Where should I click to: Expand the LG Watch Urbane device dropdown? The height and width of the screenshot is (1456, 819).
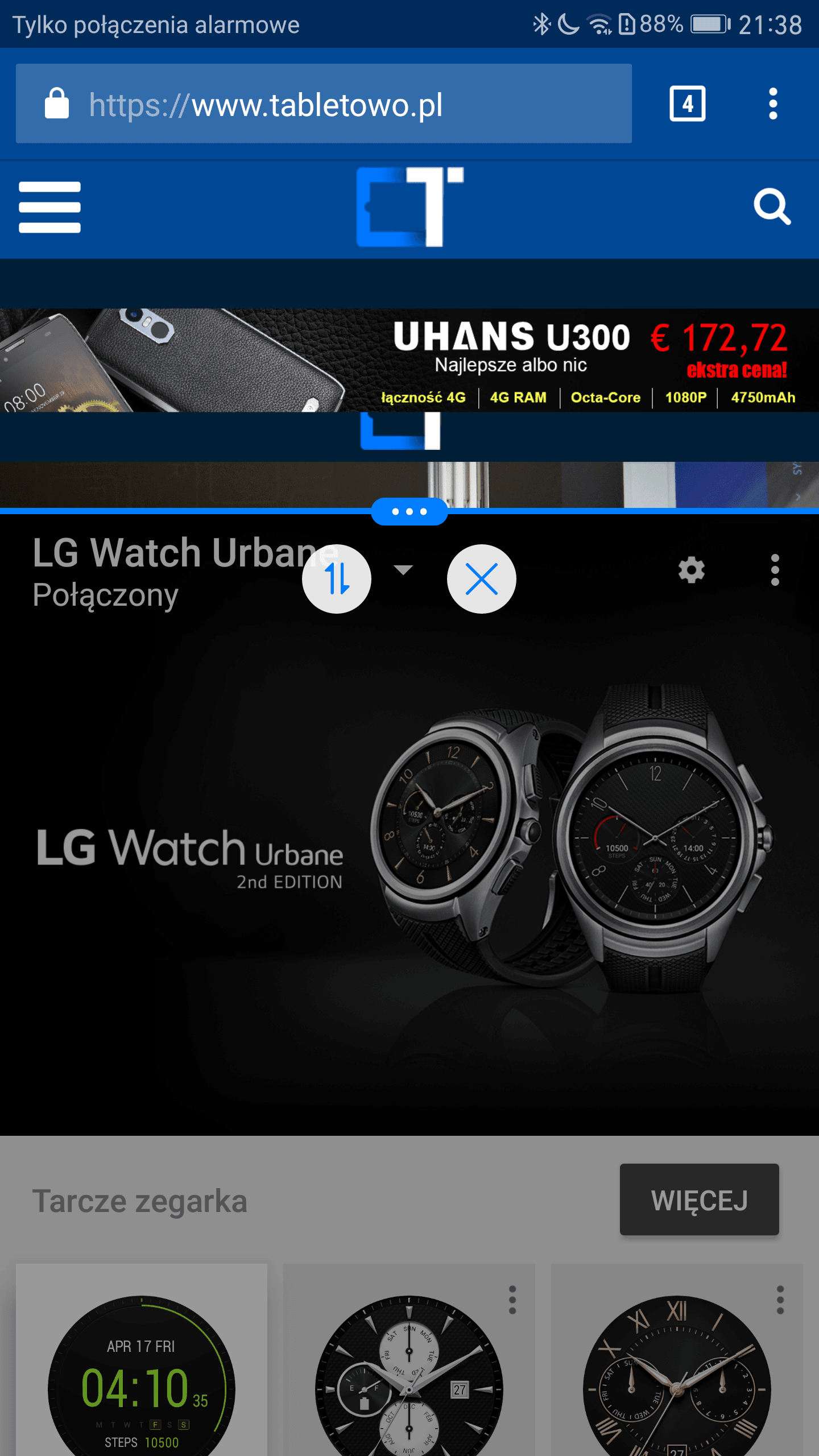[x=403, y=570]
